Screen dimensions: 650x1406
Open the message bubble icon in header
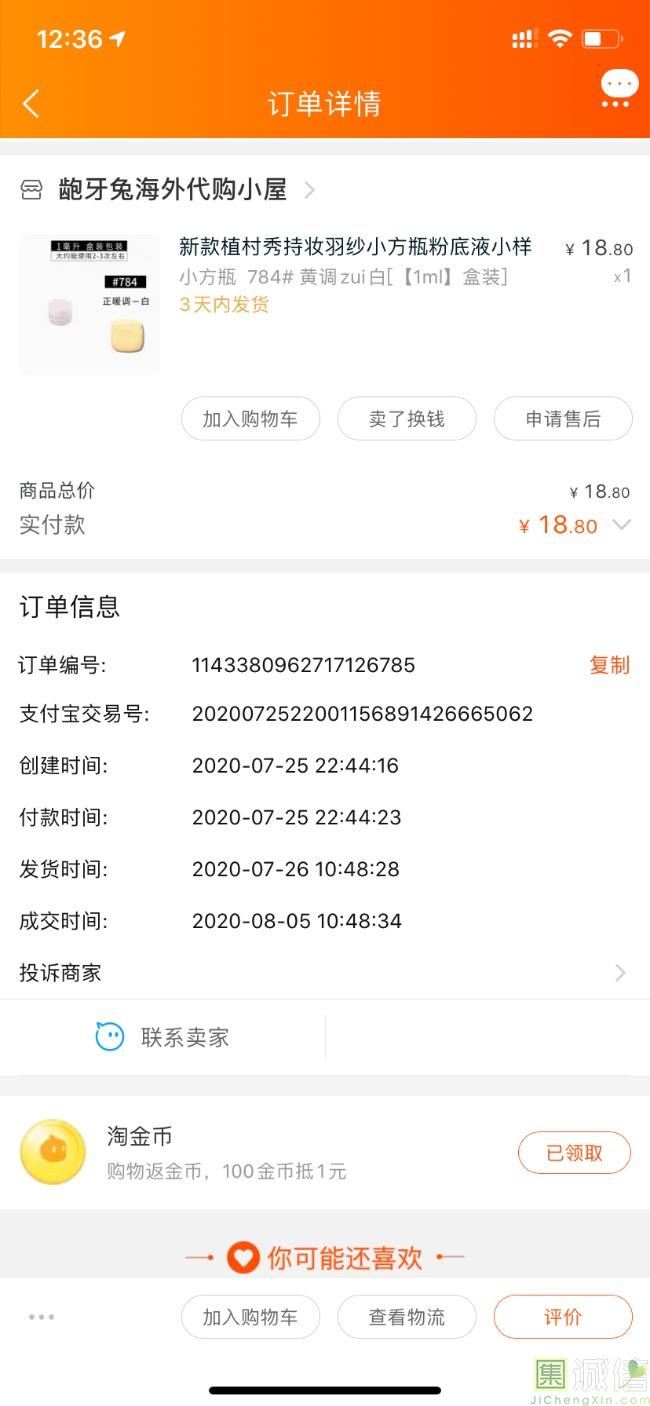[x=619, y=88]
